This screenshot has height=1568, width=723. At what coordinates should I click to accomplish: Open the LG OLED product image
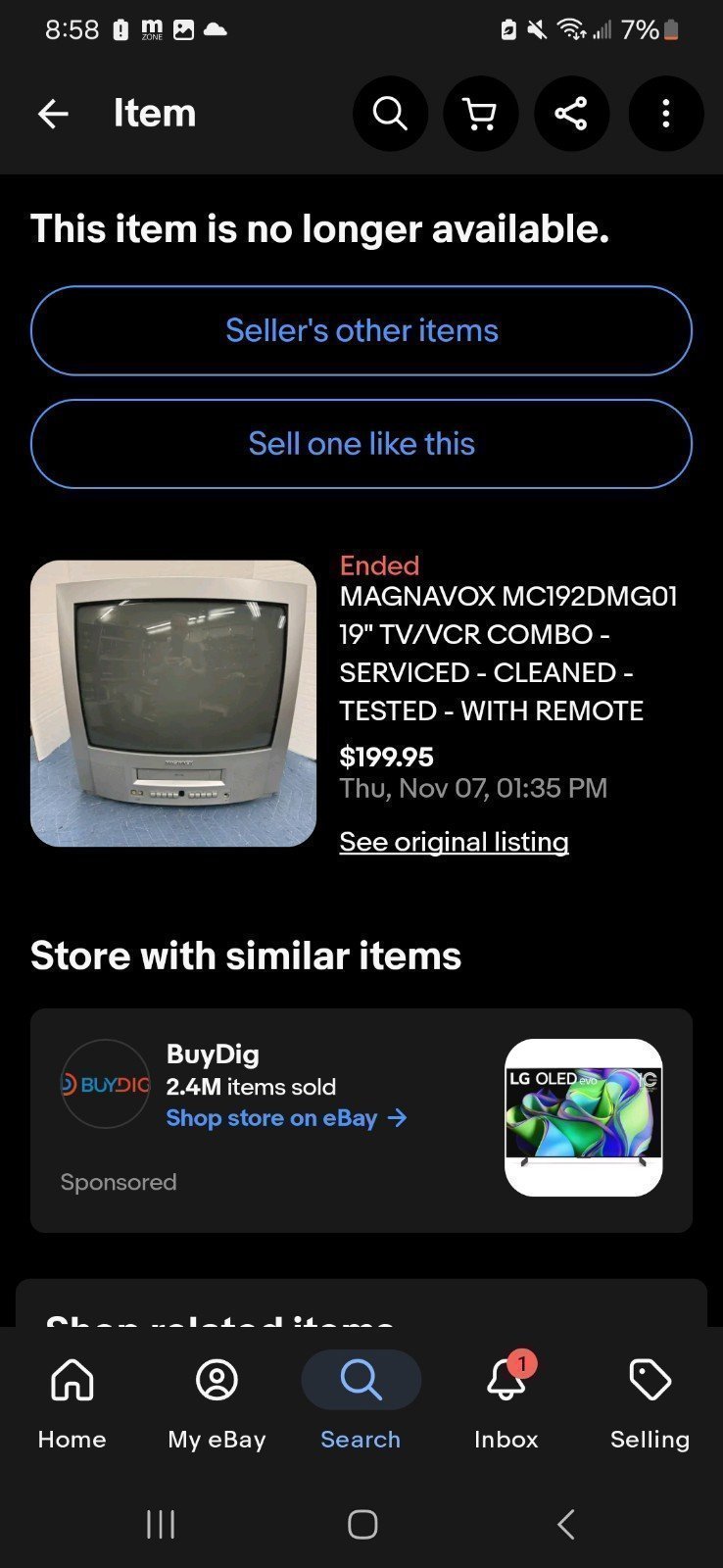[583, 1117]
